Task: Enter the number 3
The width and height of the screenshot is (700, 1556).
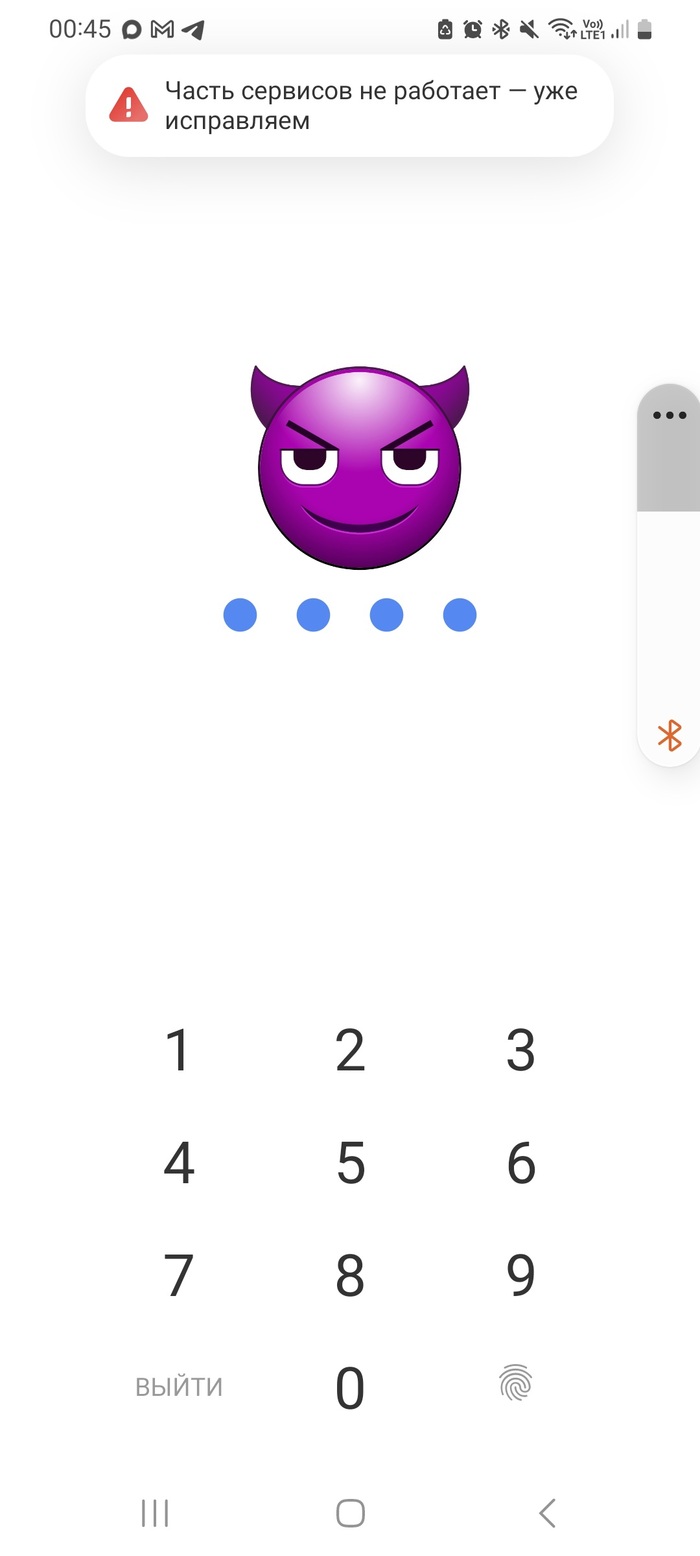Action: tap(521, 1050)
